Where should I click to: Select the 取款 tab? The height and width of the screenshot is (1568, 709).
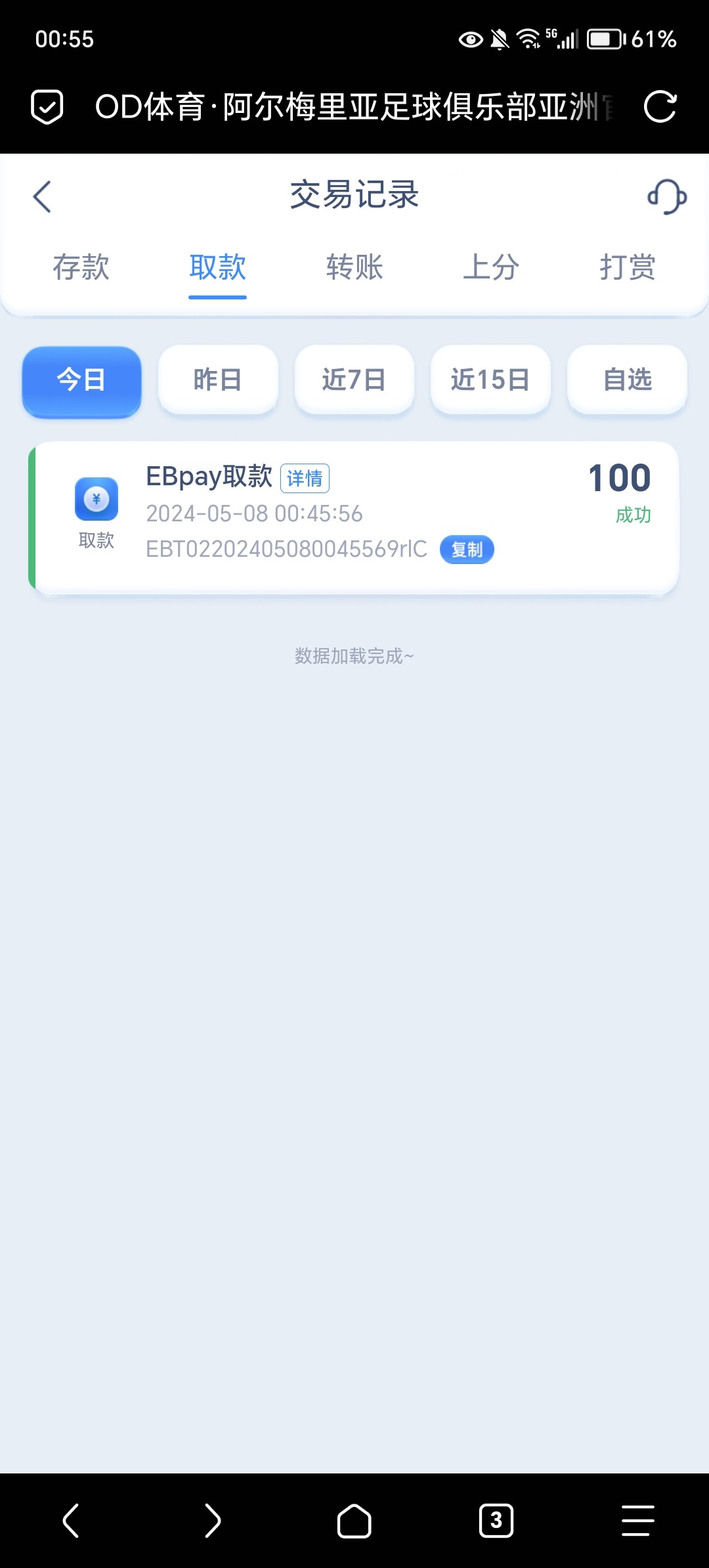point(217,268)
